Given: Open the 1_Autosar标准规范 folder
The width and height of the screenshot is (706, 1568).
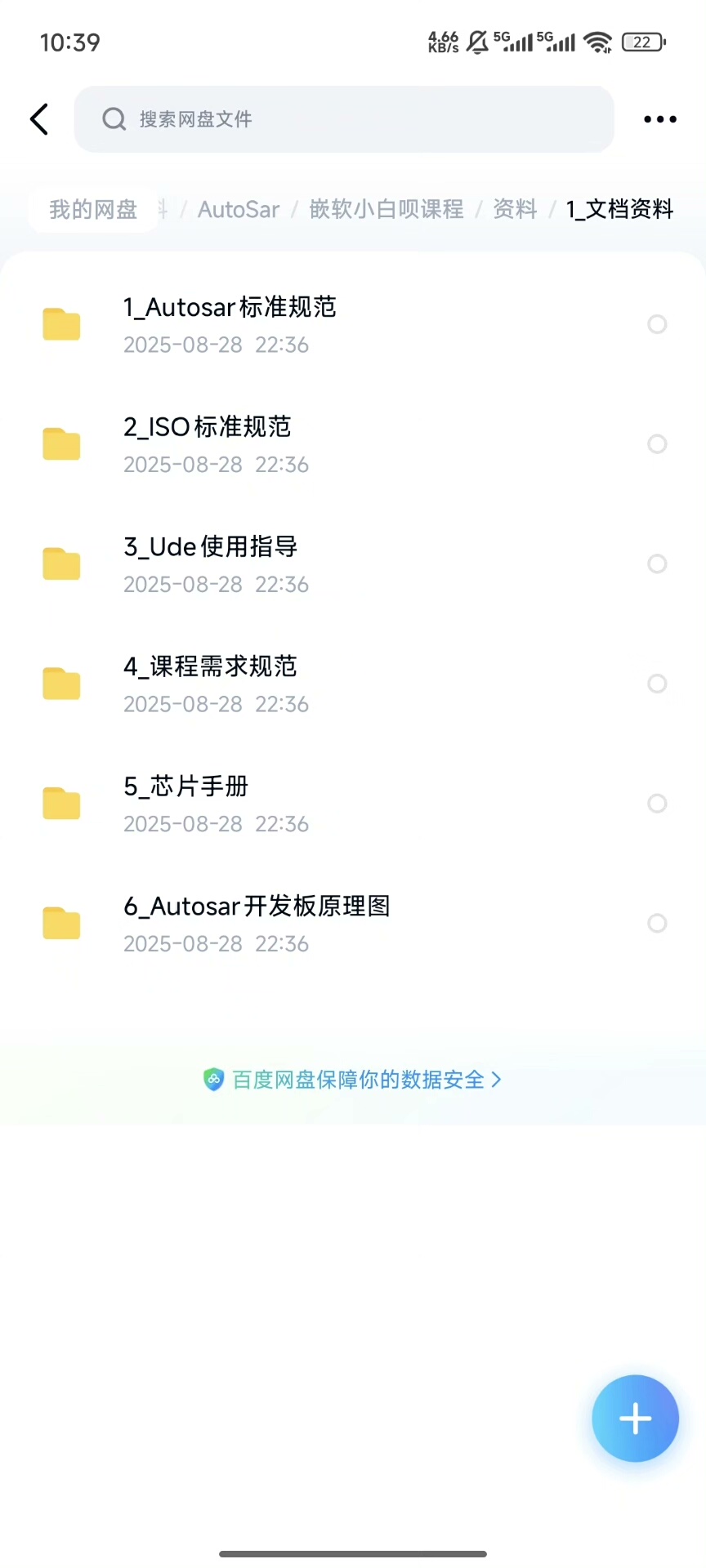Looking at the screenshot, I should [x=230, y=324].
